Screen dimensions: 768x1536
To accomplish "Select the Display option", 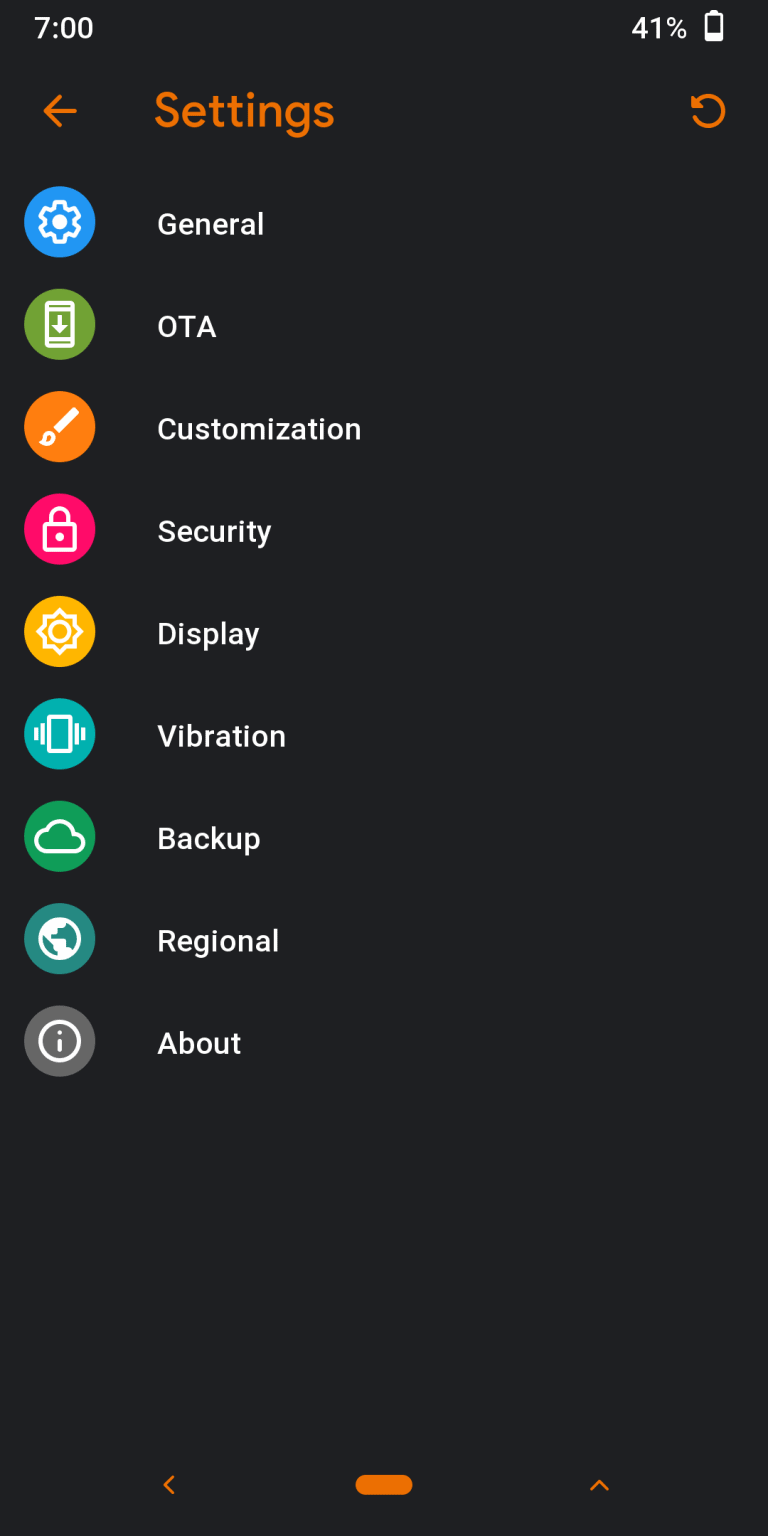I will 384,632.
